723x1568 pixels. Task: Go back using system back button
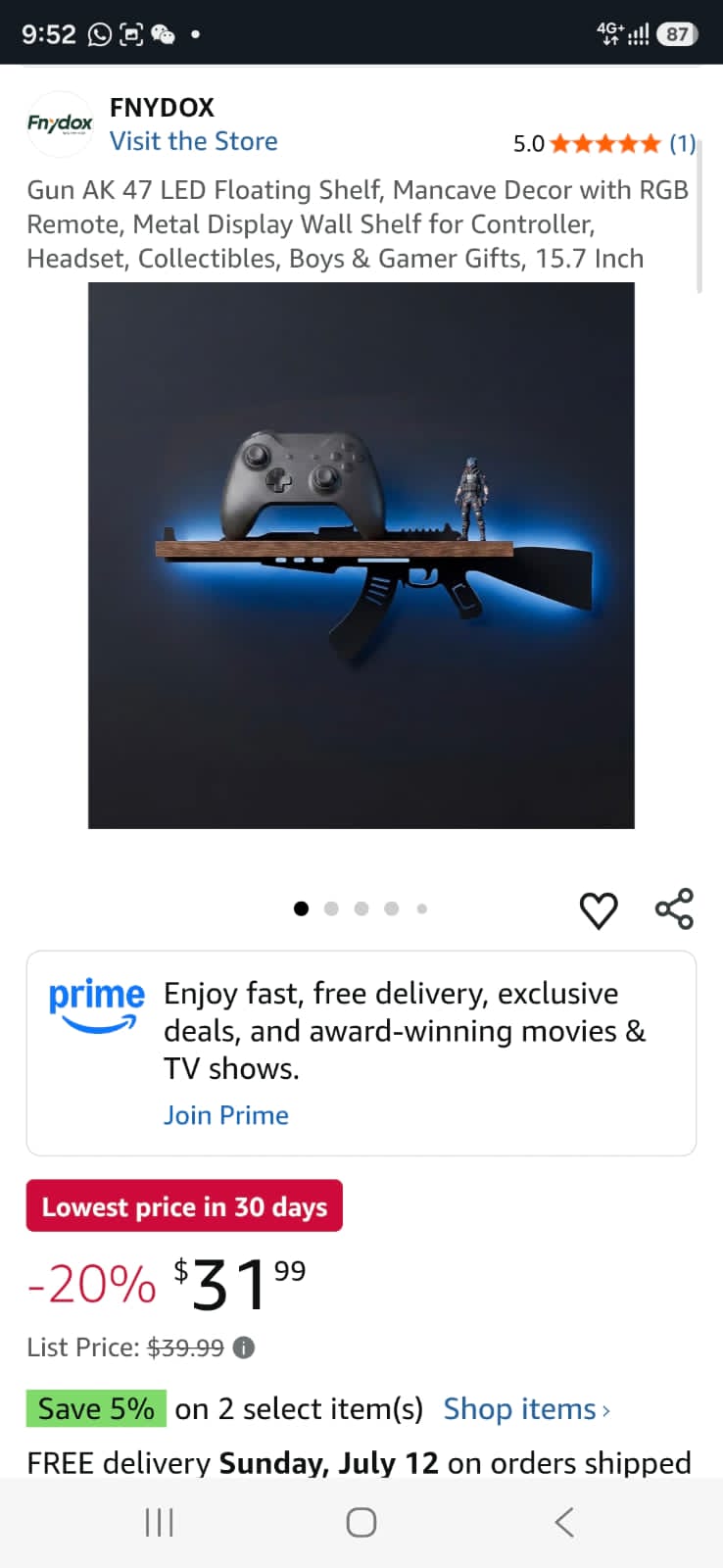[x=564, y=1522]
